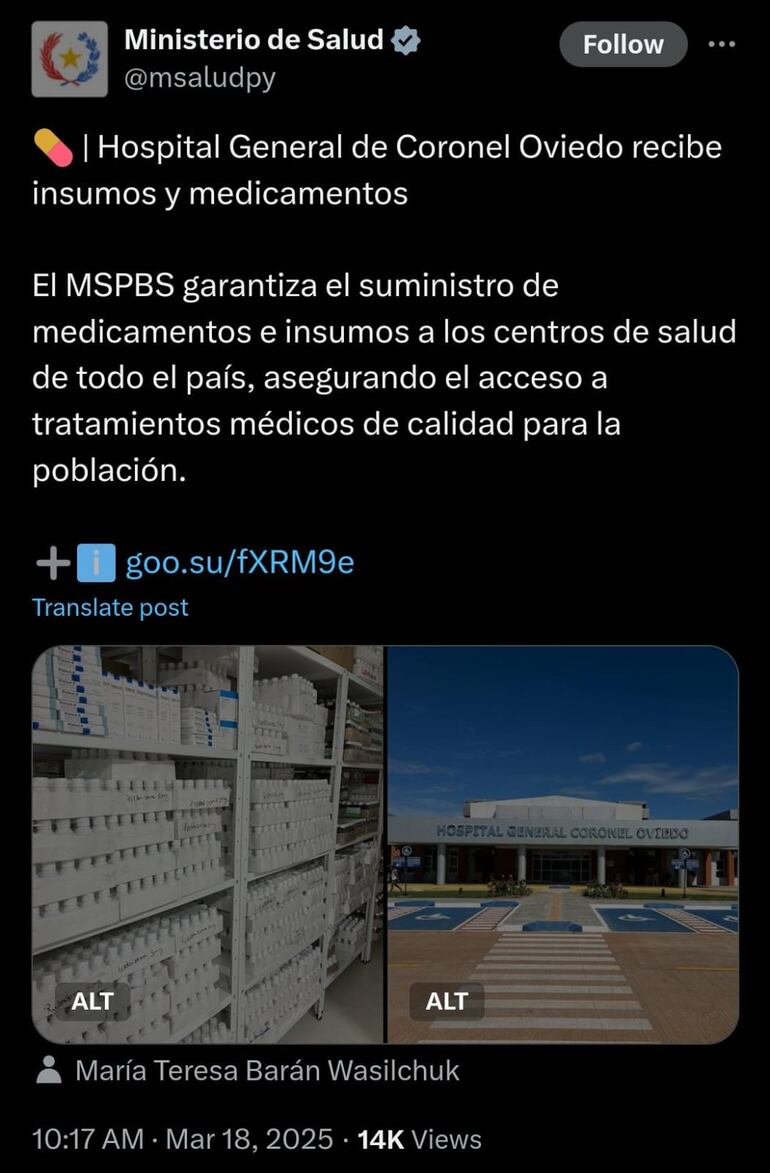Open the @msaludpy profile handle
Screen dimensions: 770x1173
tap(199, 78)
